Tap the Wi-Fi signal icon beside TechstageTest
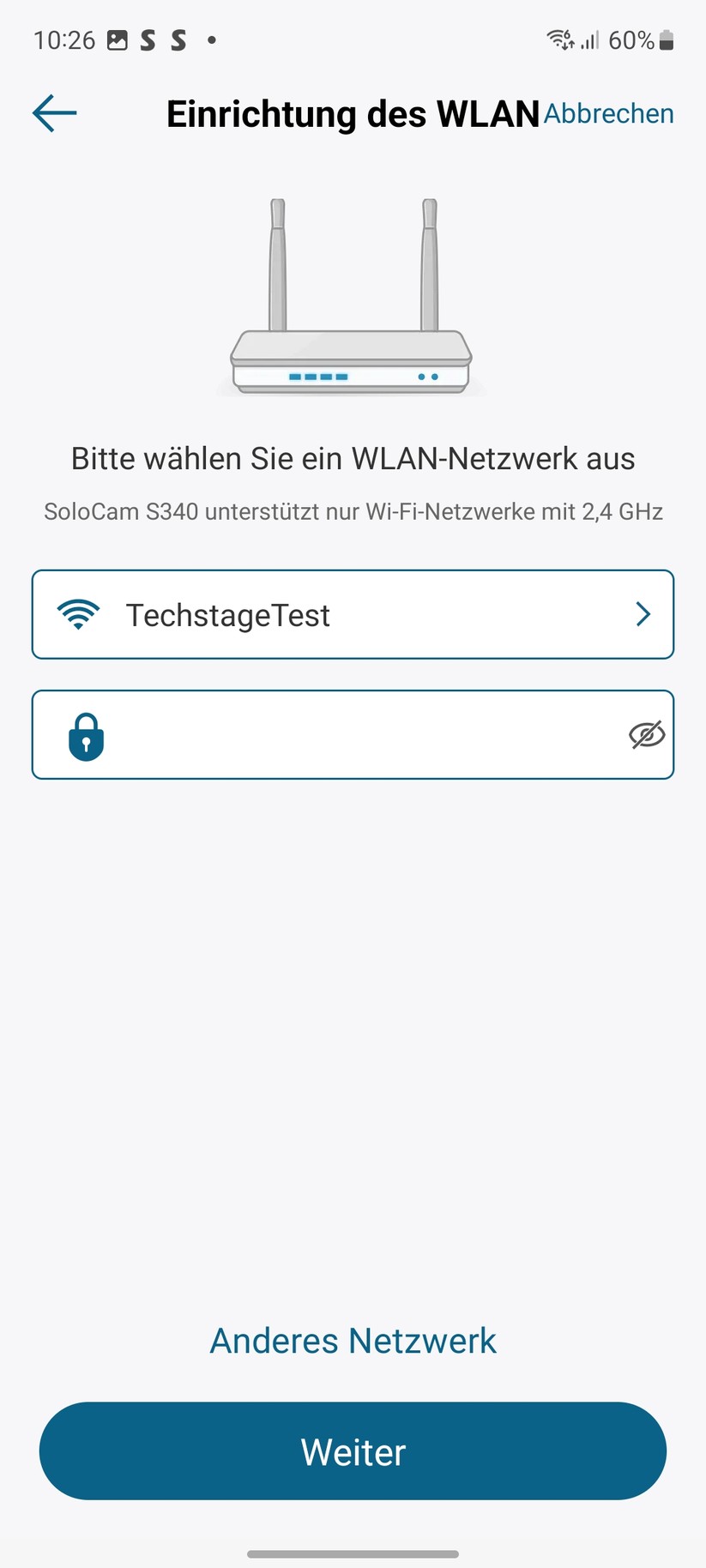Image resolution: width=706 pixels, height=1568 pixels. click(x=78, y=614)
